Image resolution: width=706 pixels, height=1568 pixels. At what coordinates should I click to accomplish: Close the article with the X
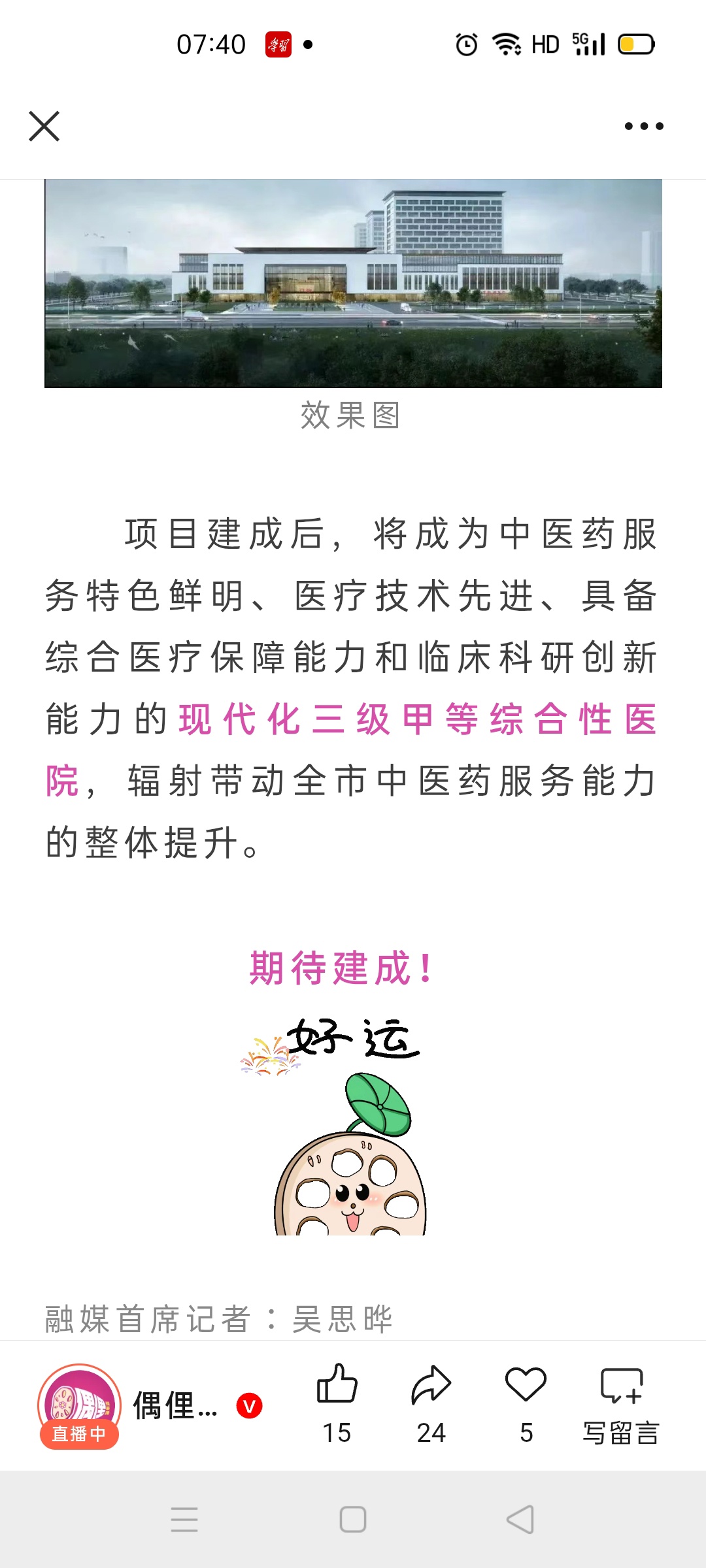point(44,126)
